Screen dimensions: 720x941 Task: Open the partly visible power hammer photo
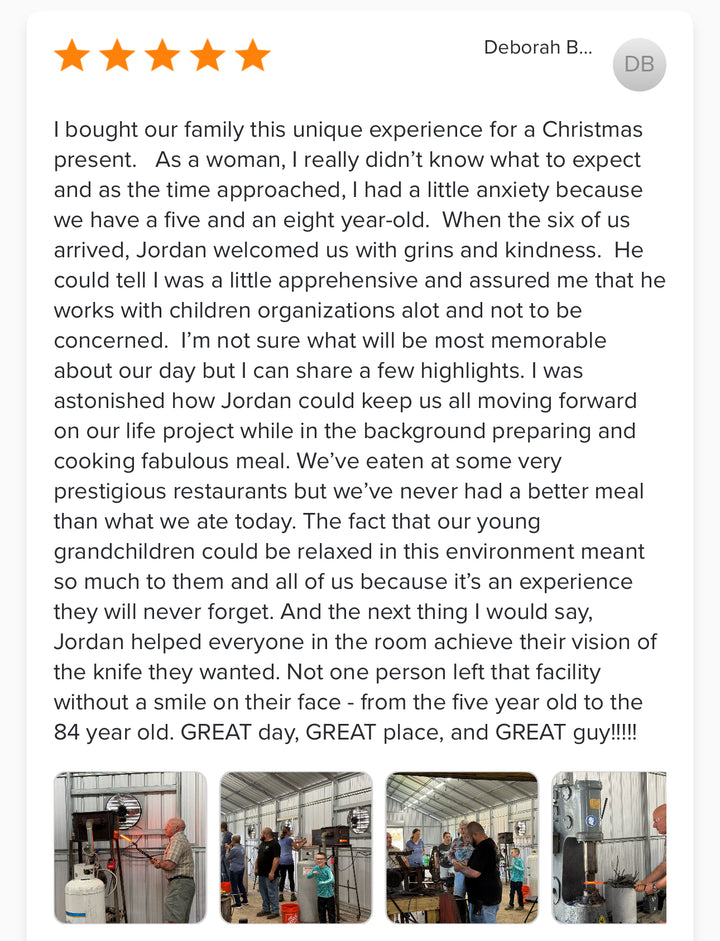coord(609,846)
